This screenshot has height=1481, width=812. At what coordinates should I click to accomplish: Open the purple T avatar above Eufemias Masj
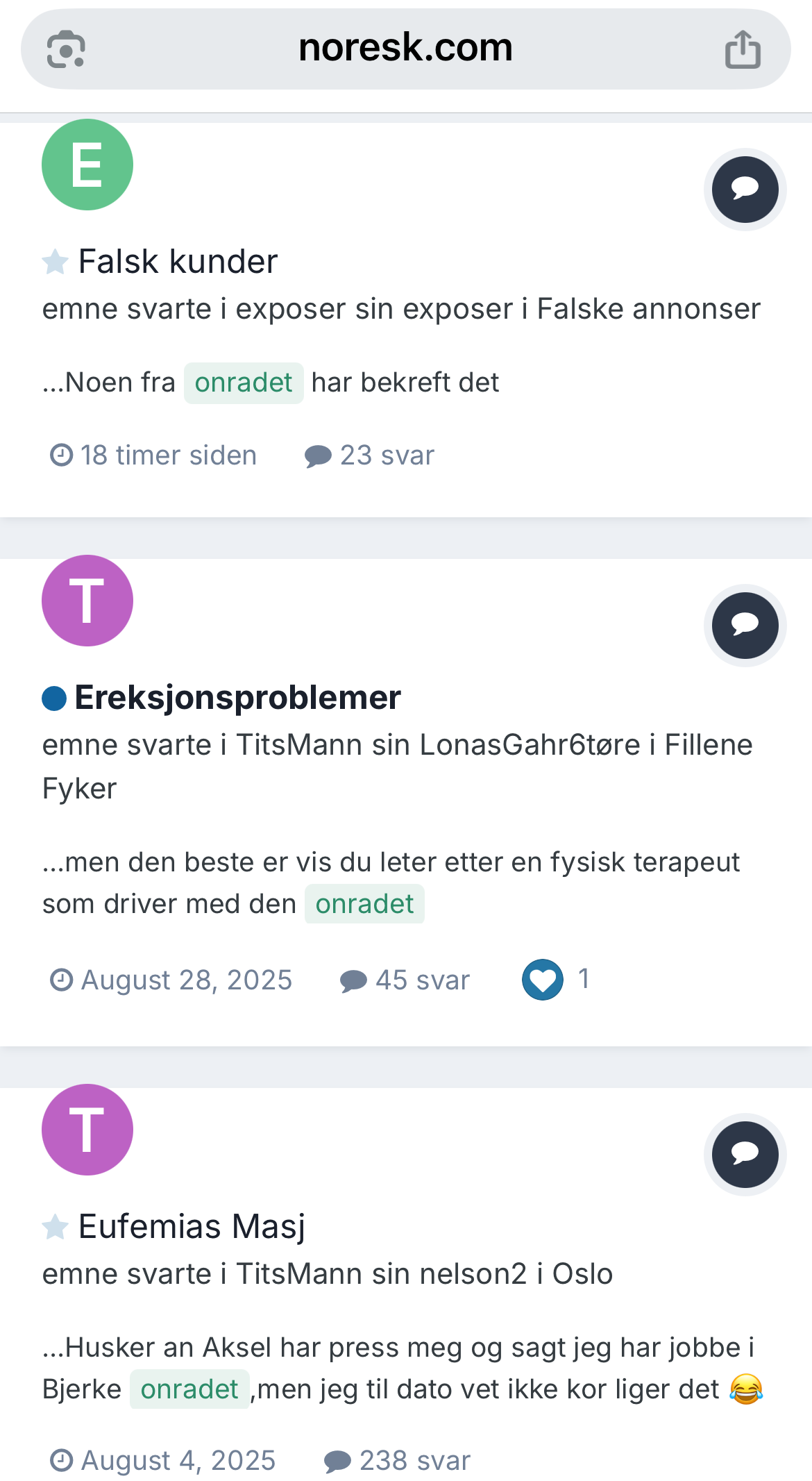87,1130
